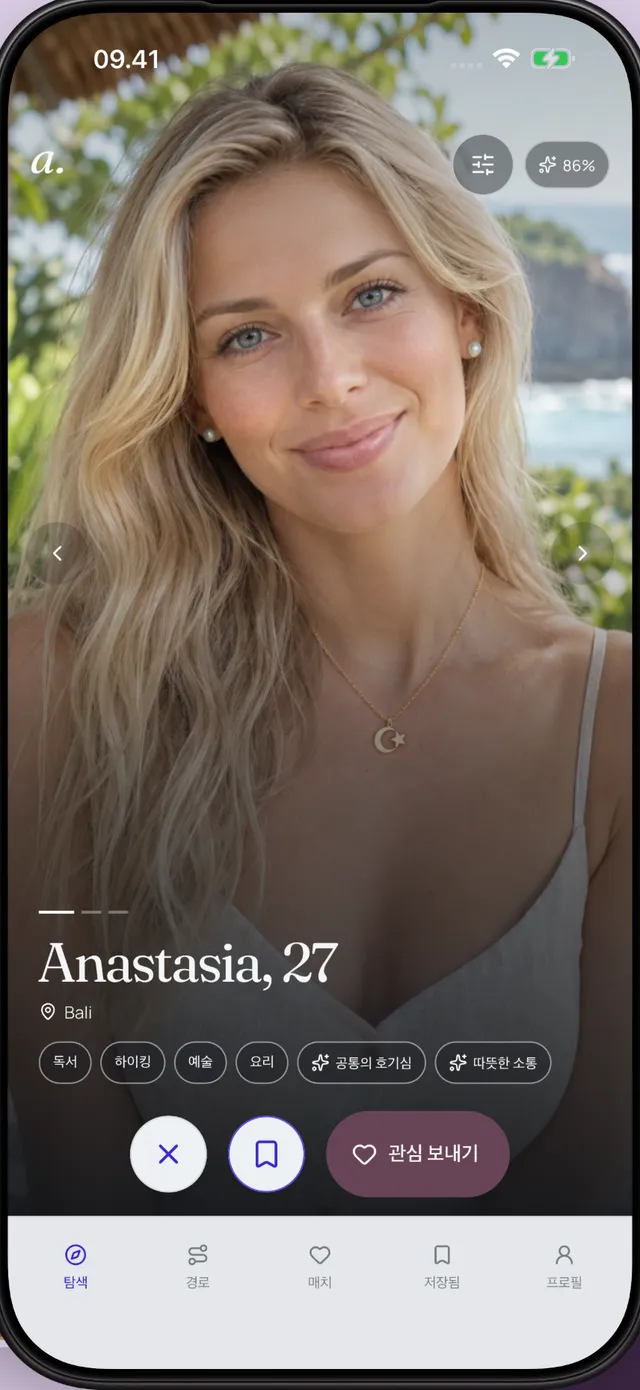640x1390 pixels.
Task: Switch to the 경로 tab
Action: pyautogui.click(x=197, y=1267)
